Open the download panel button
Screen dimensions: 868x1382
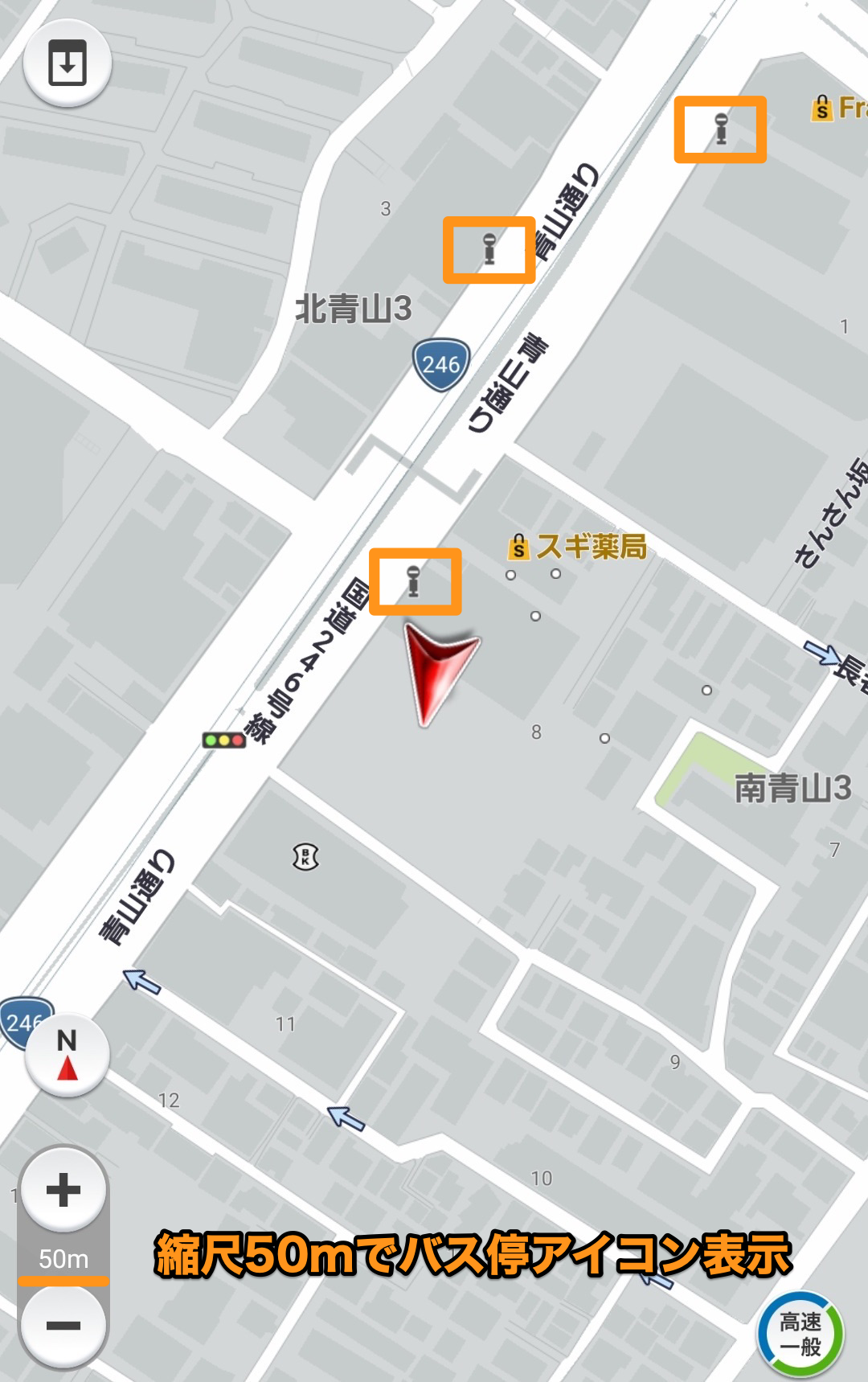coord(68,64)
